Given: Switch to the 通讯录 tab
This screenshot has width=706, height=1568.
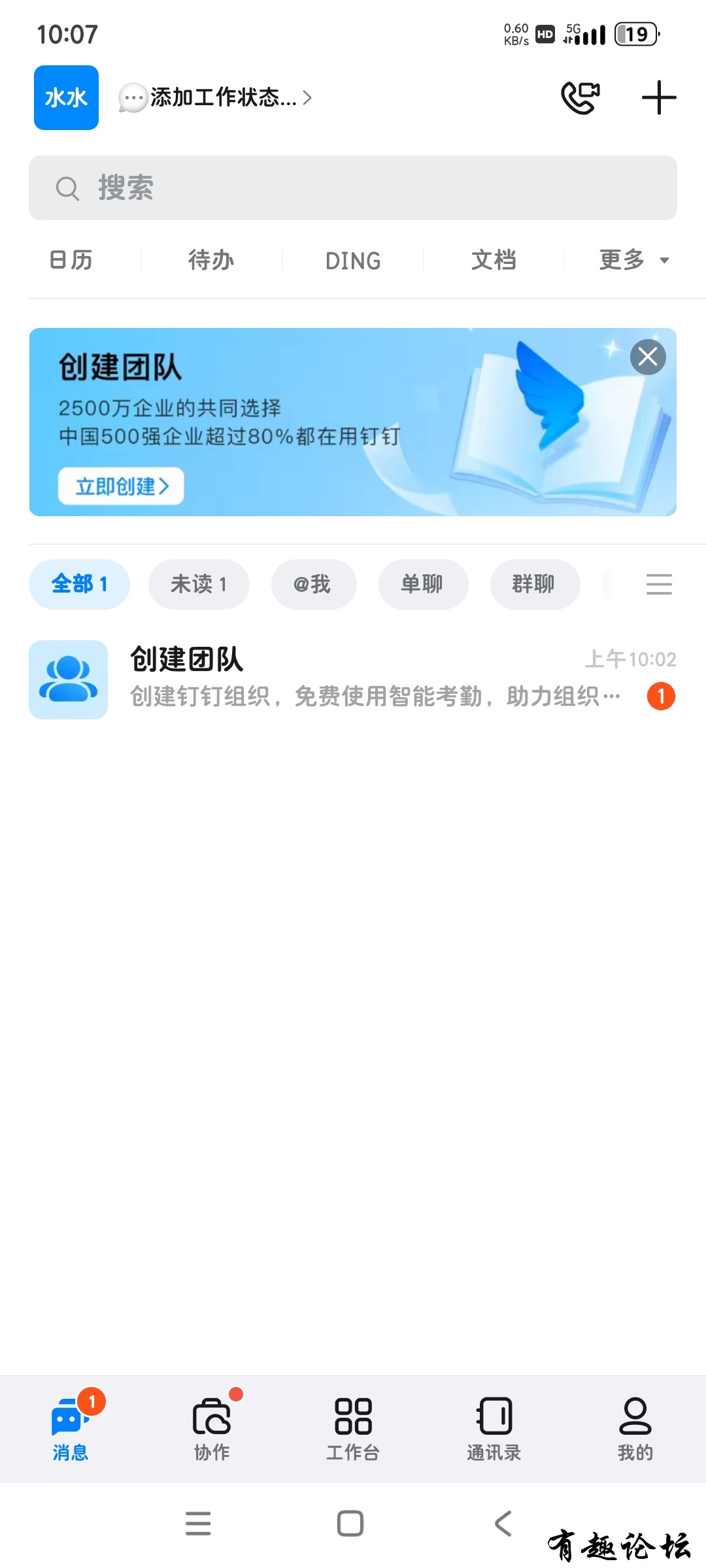Looking at the screenshot, I should coord(494,1429).
